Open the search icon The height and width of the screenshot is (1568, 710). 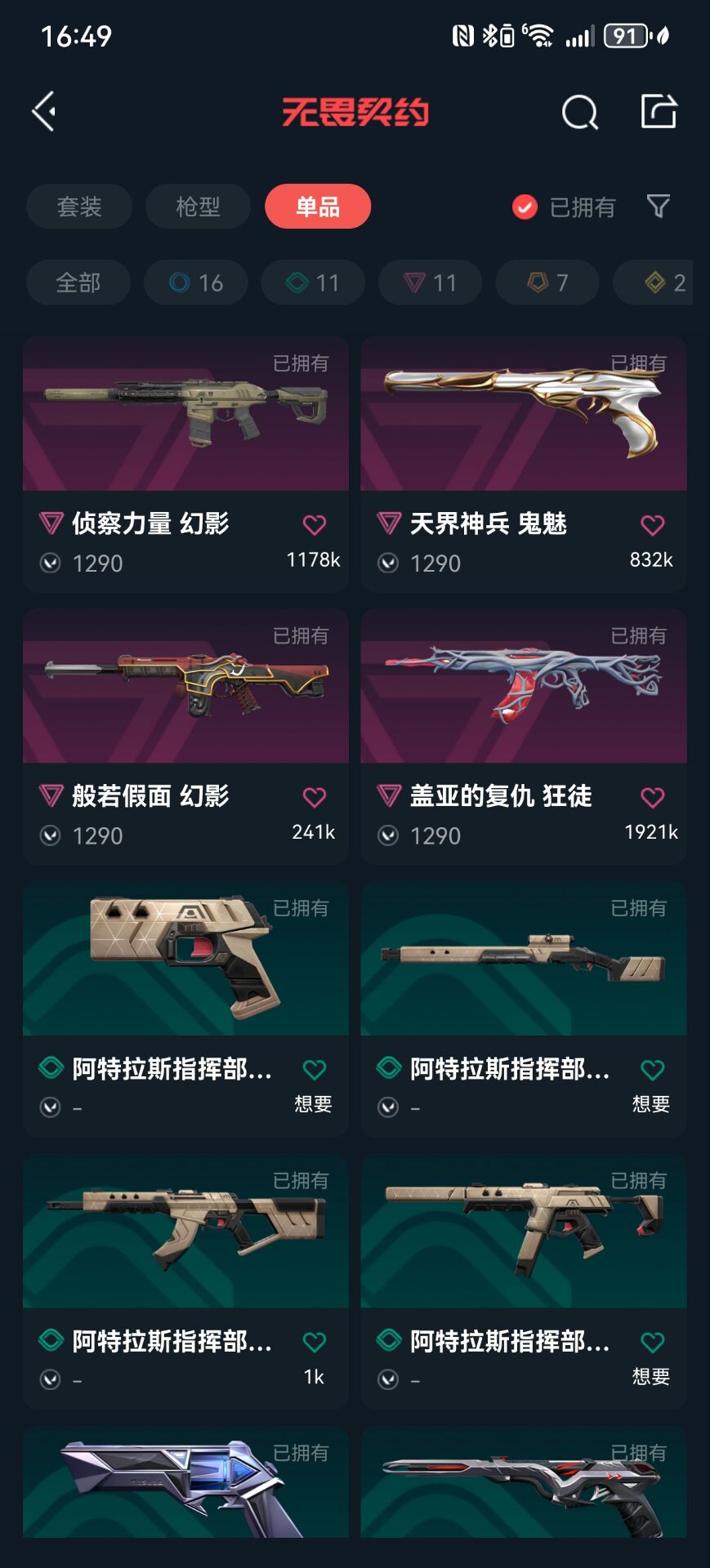pos(579,112)
